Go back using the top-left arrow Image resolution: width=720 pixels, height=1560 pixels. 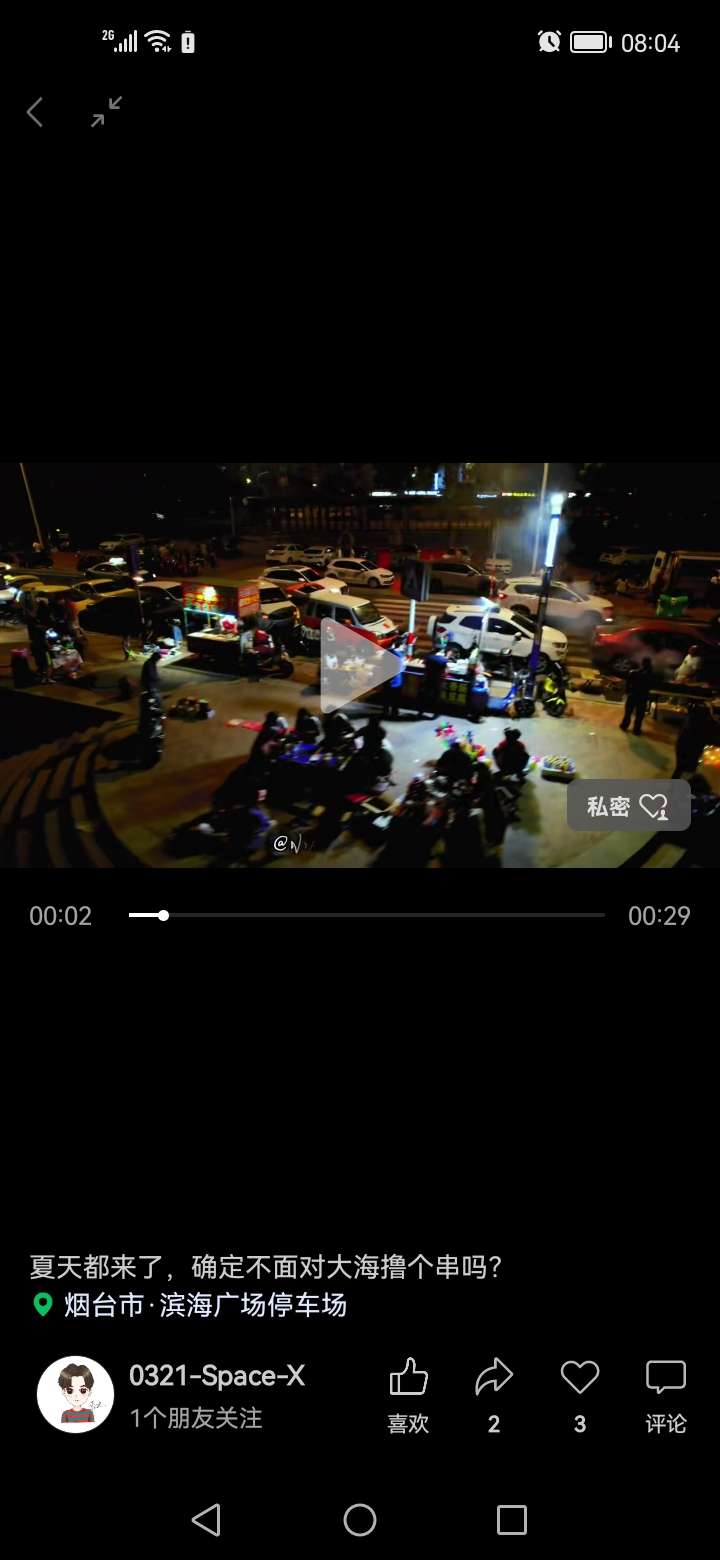pos(35,112)
